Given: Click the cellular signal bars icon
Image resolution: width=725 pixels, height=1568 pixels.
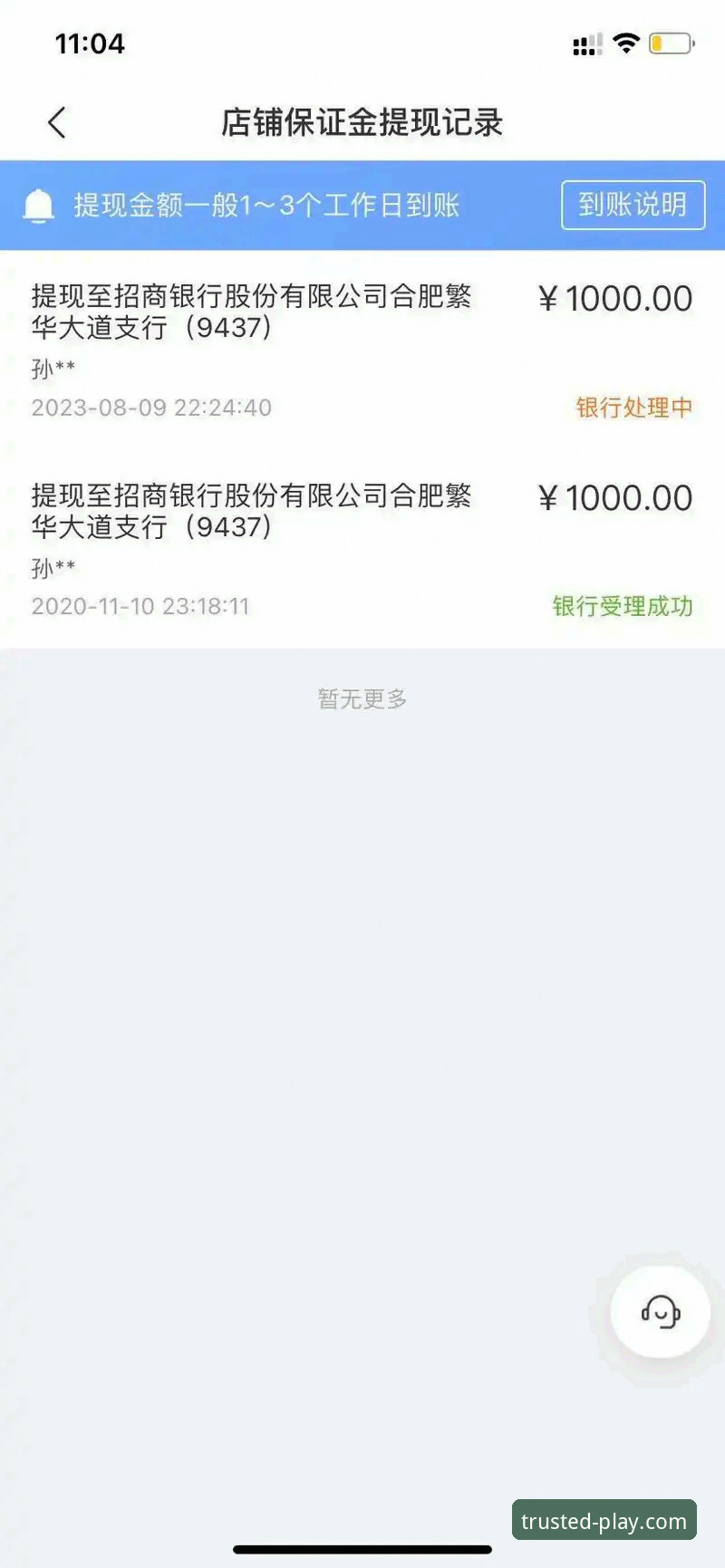Looking at the screenshot, I should [585, 42].
